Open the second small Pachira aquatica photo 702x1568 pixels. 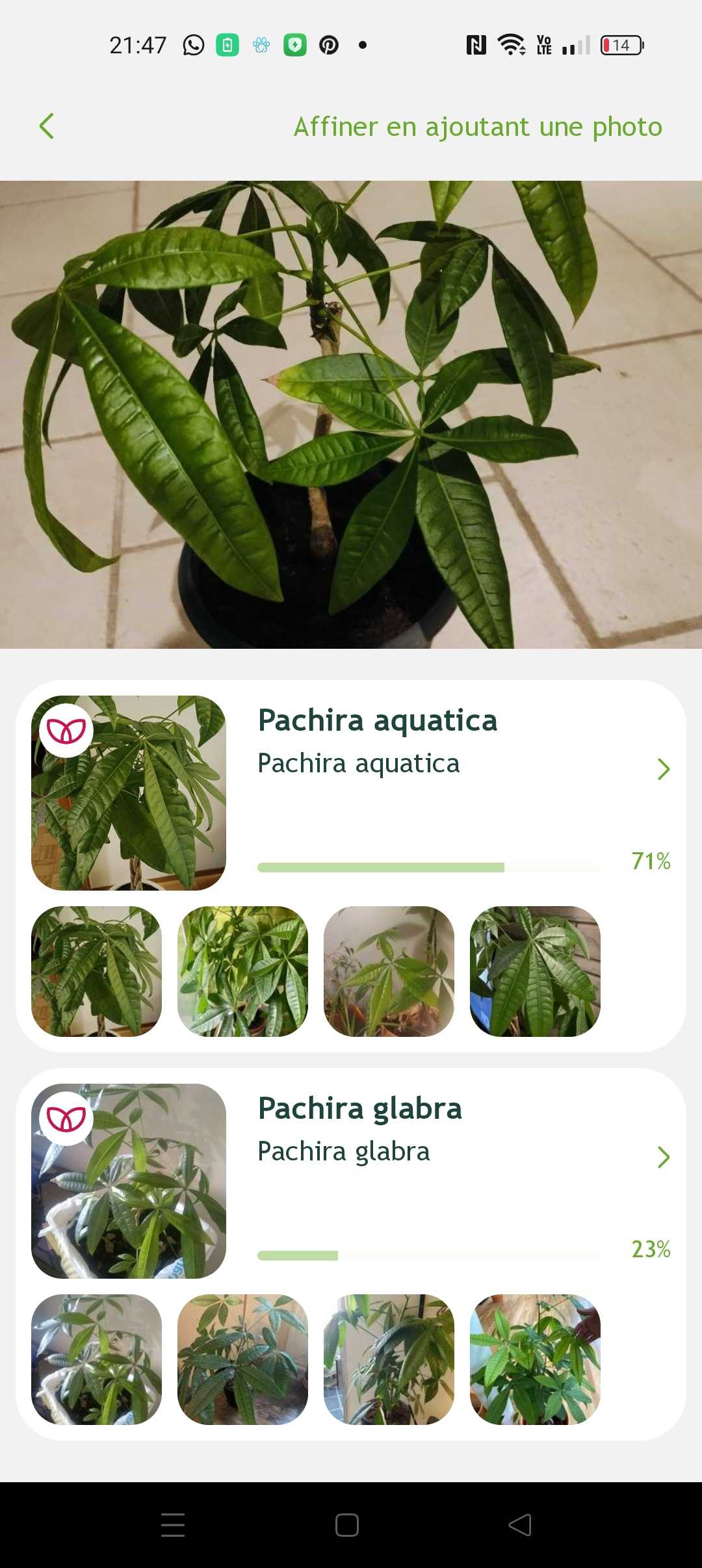[242, 971]
